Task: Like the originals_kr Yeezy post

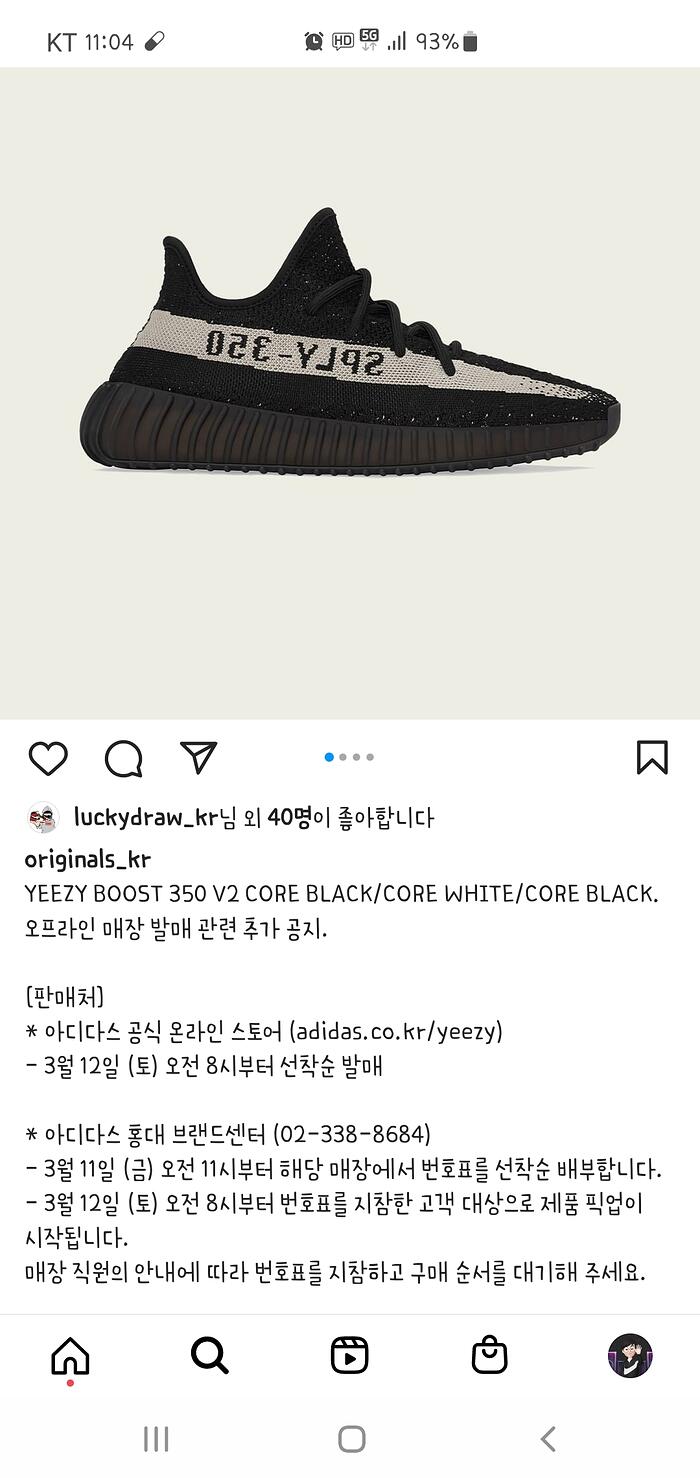Action: tap(47, 758)
